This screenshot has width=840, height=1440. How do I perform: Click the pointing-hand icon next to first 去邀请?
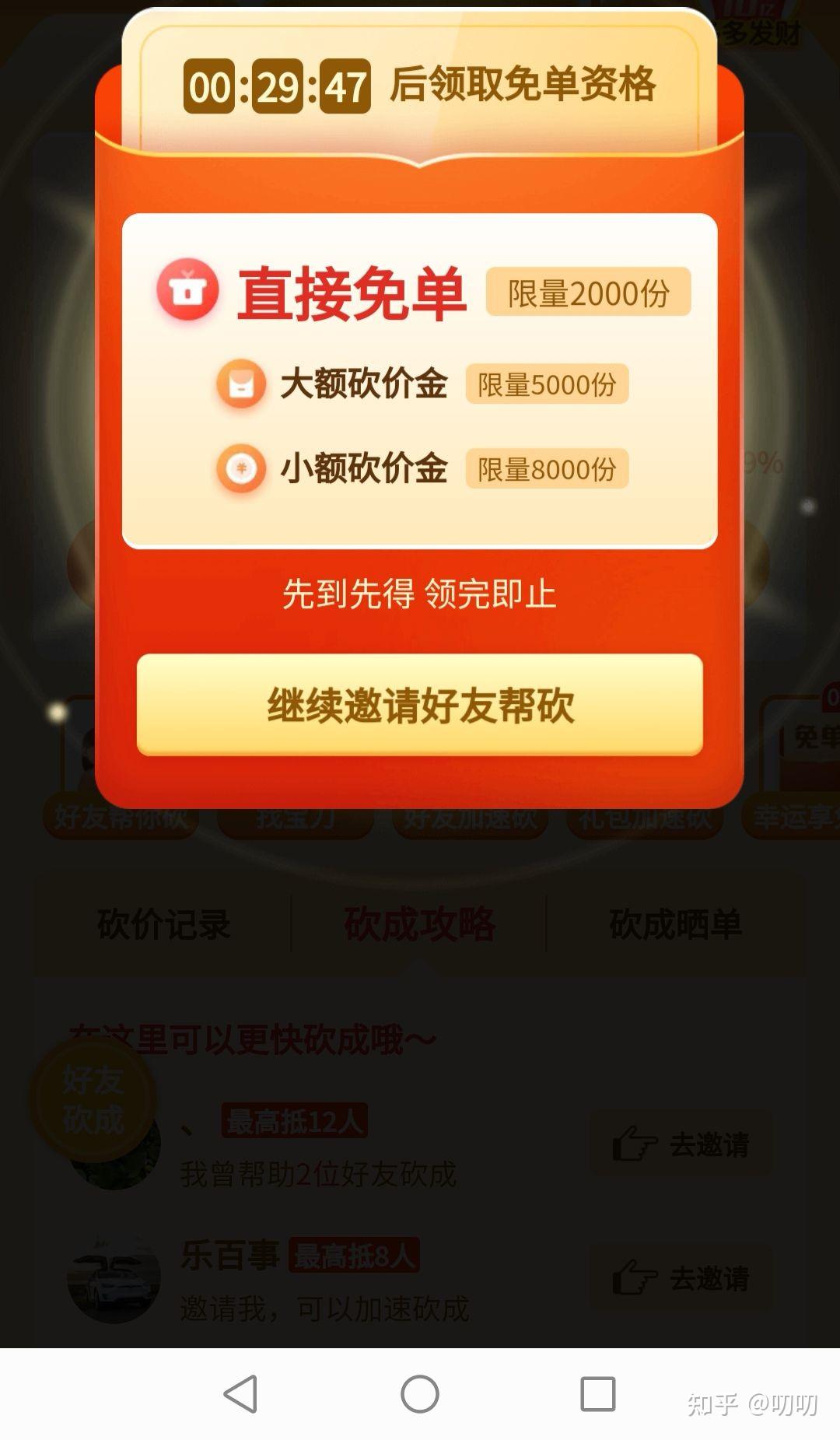click(636, 1144)
